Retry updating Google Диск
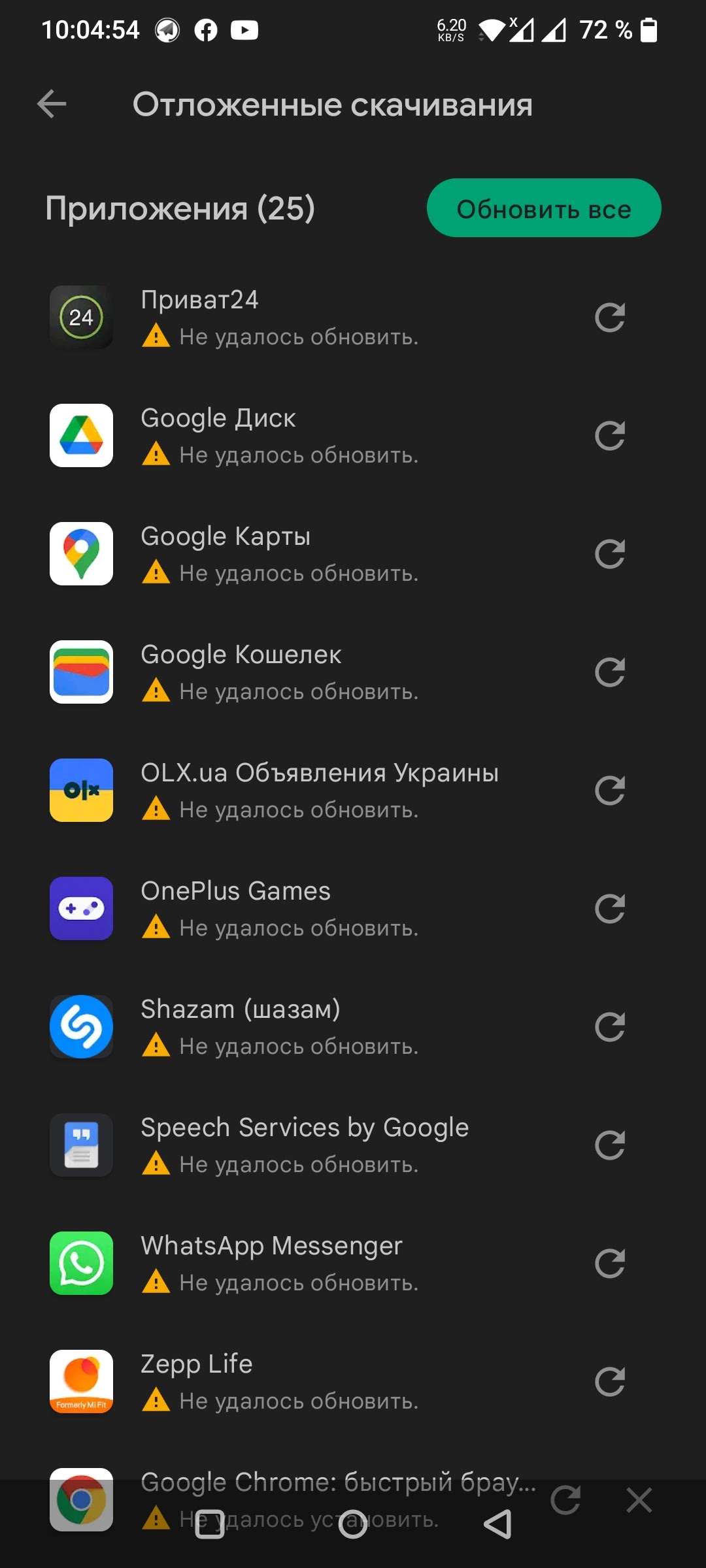706x1568 pixels. tap(609, 436)
